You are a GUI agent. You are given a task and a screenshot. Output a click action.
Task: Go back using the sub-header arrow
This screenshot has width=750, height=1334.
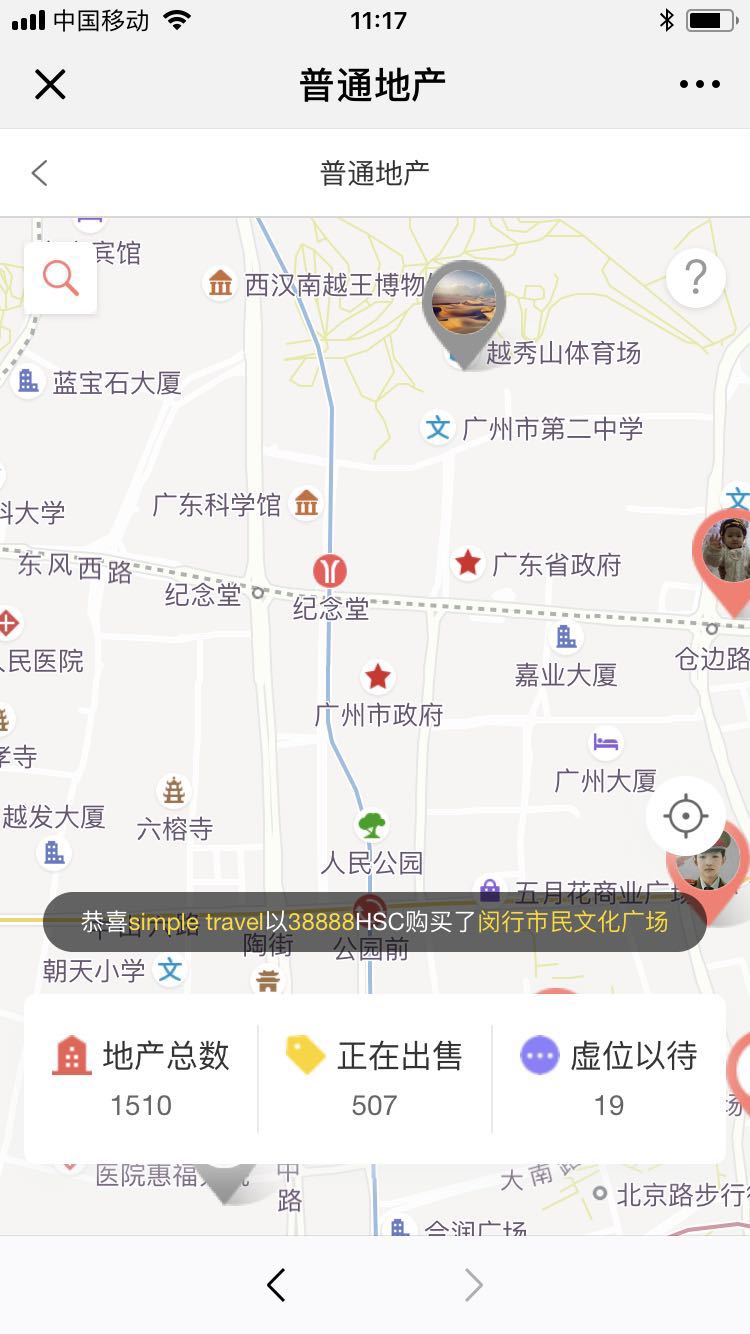coord(40,173)
